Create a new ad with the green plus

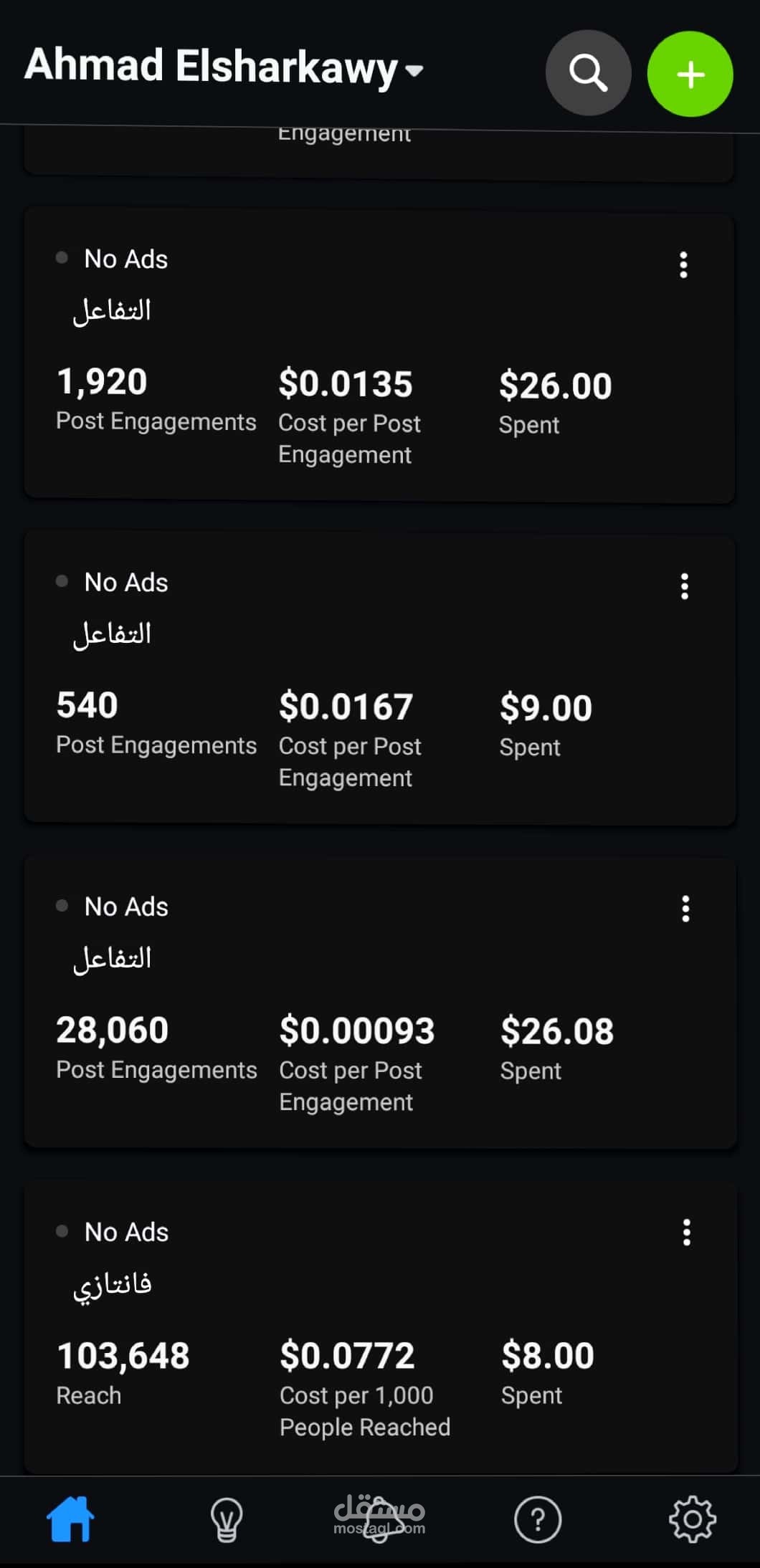pyautogui.click(x=690, y=74)
